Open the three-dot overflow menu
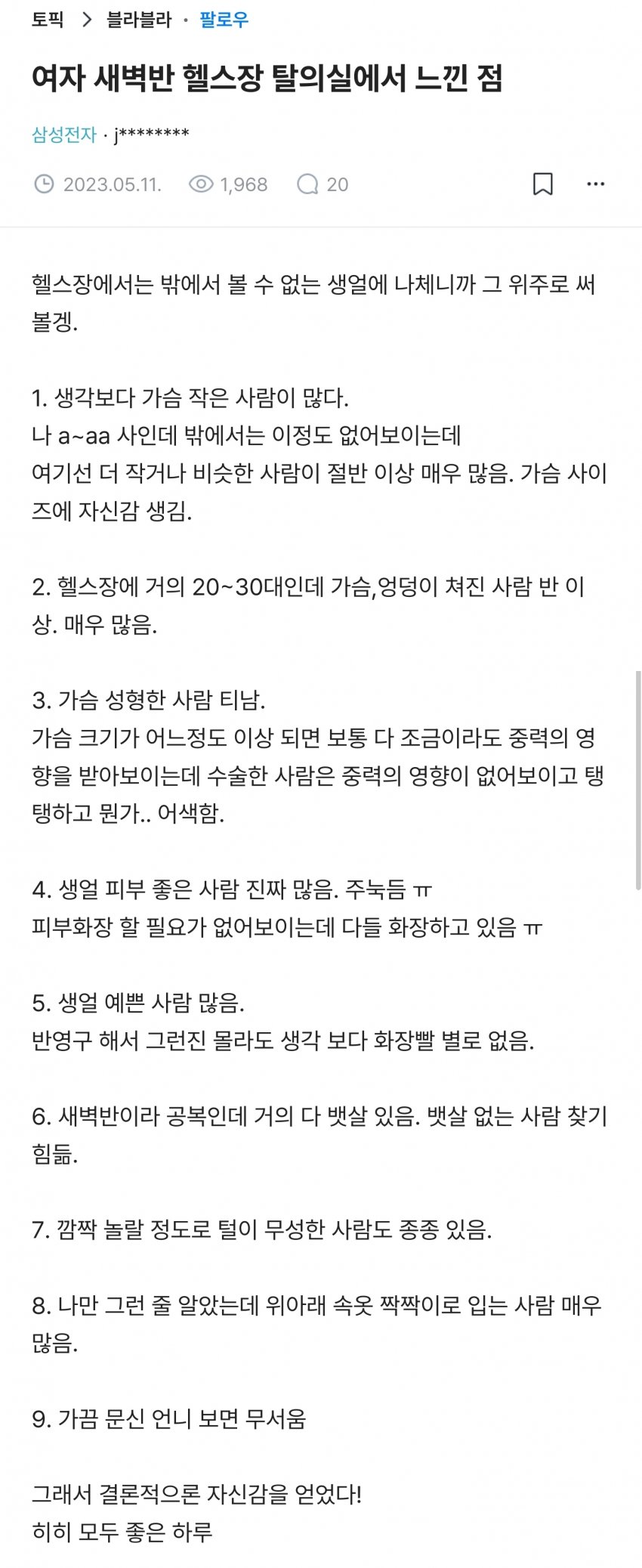Viewport: 642px width, 1568px height. point(595,184)
